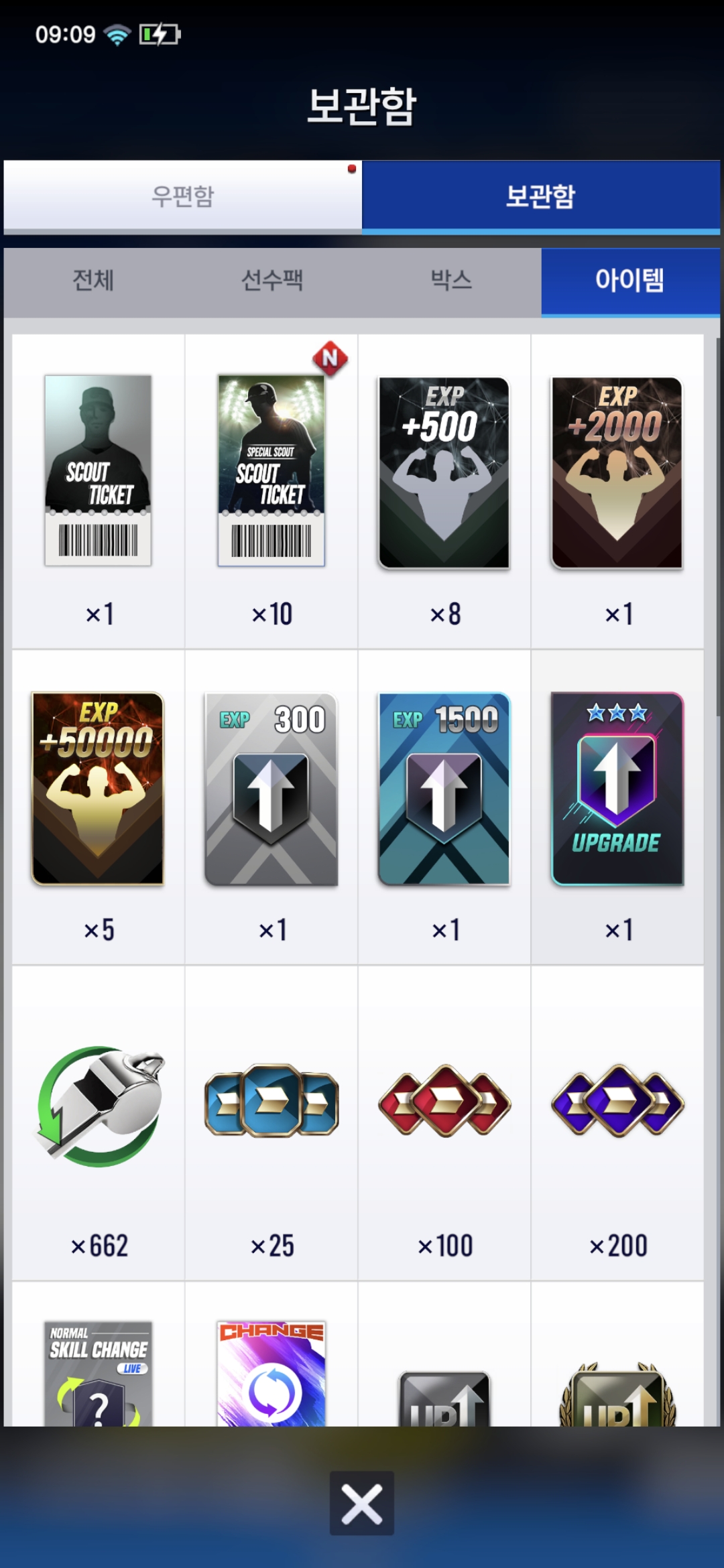This screenshot has height=1568, width=724.
Task: Select the Normal Skill Change item
Action: (98, 1372)
